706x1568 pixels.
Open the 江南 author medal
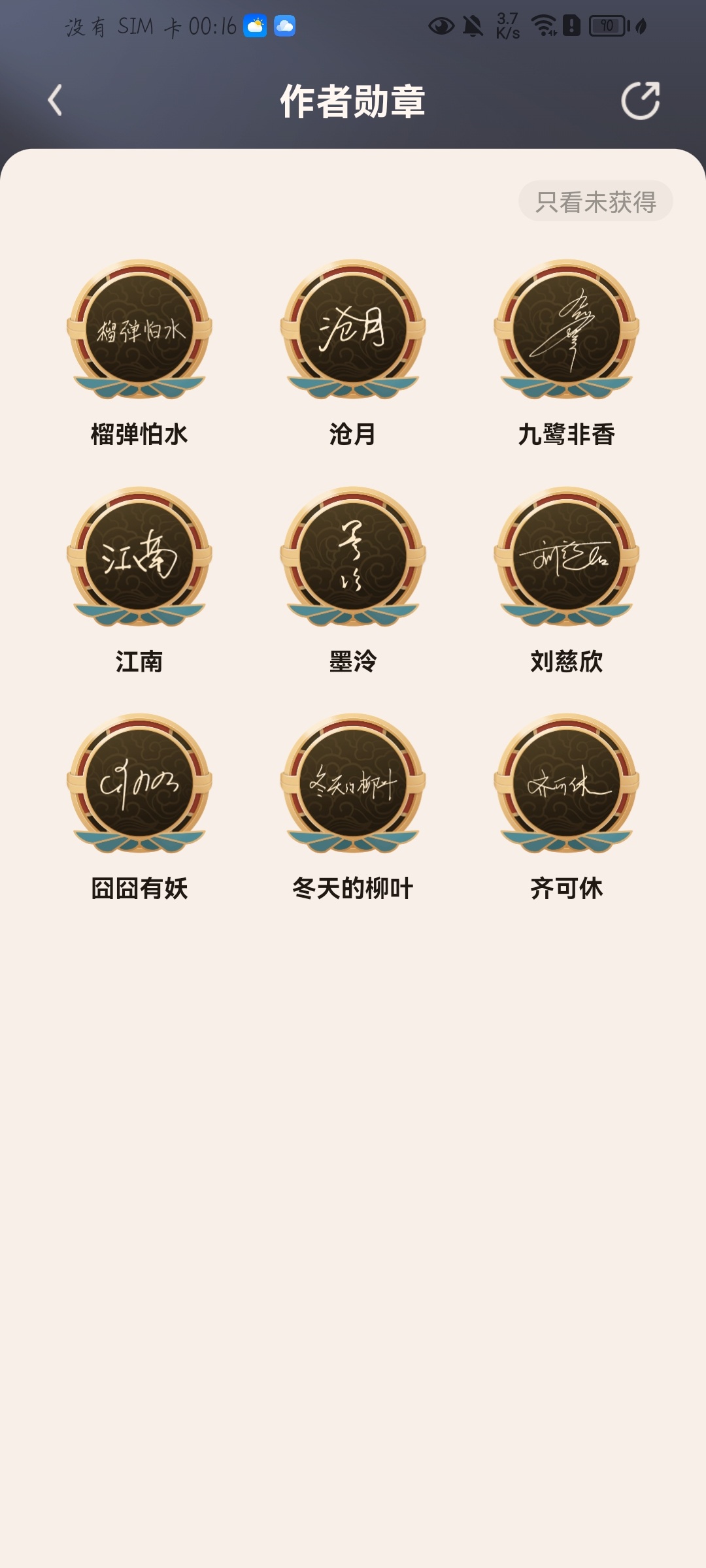(x=139, y=557)
